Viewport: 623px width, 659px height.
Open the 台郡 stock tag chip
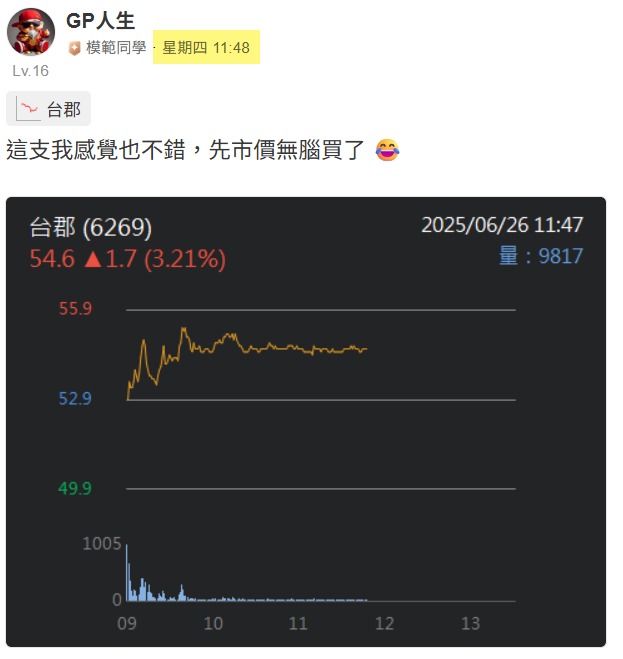pyautogui.click(x=48, y=109)
